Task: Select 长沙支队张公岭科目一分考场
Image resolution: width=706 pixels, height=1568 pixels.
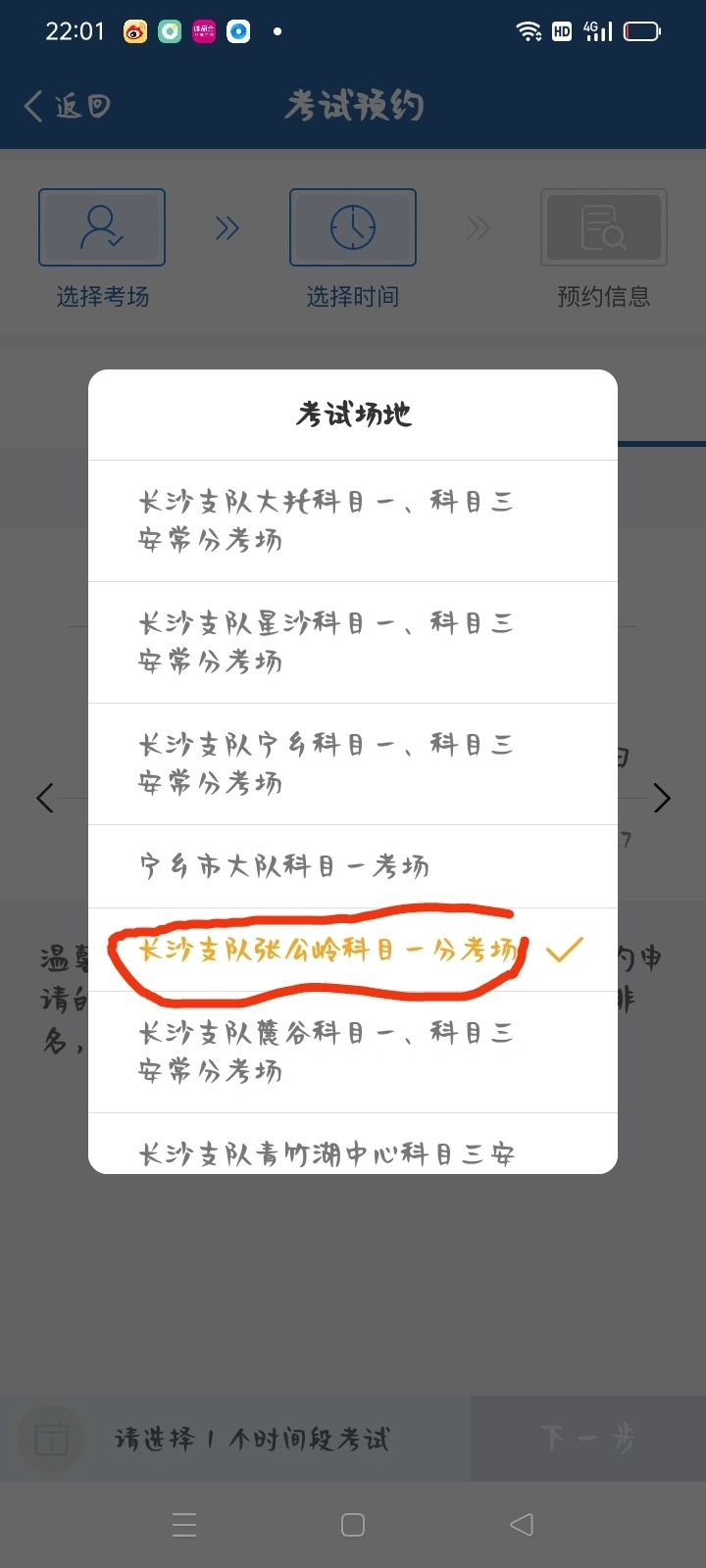Action: (x=353, y=950)
